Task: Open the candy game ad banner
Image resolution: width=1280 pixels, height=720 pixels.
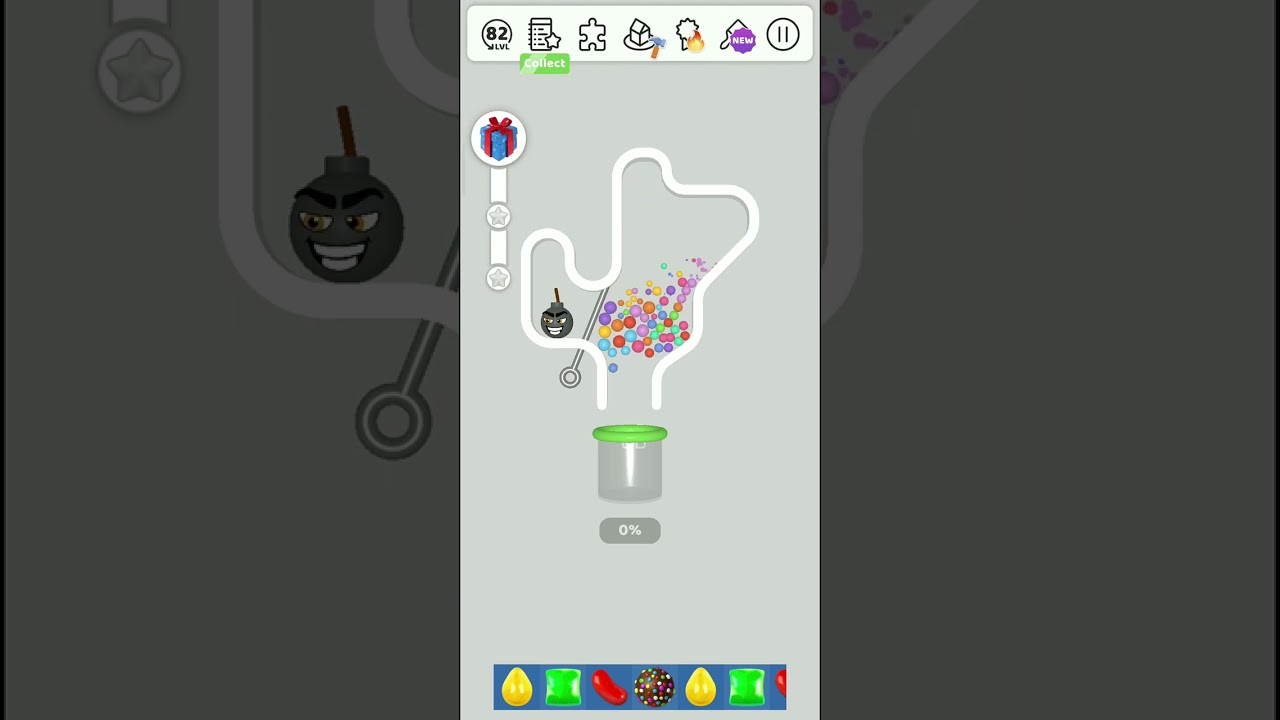Action: pyautogui.click(x=640, y=687)
